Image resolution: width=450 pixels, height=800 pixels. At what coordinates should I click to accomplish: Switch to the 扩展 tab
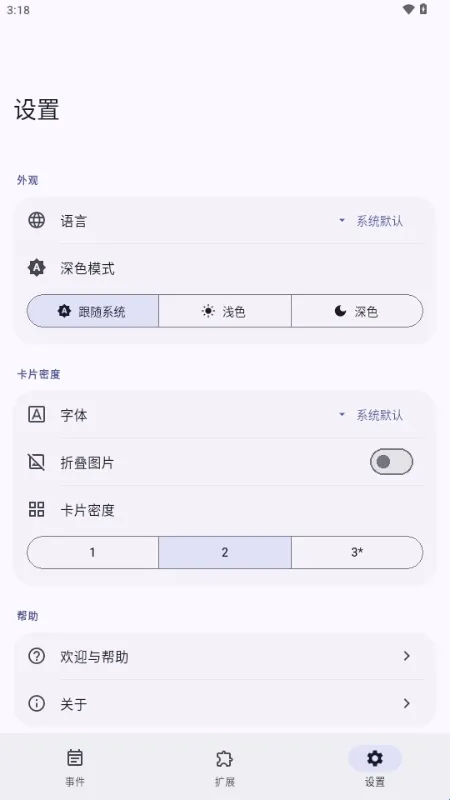pyautogui.click(x=224, y=767)
